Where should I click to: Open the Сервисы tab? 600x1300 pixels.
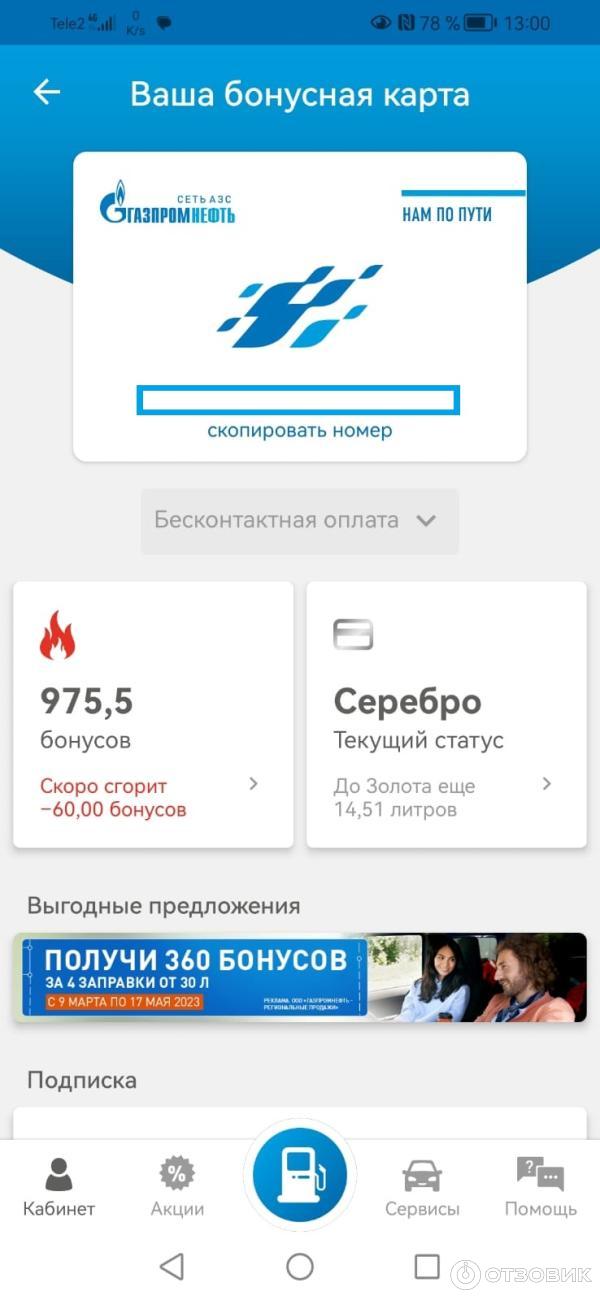[x=422, y=1187]
